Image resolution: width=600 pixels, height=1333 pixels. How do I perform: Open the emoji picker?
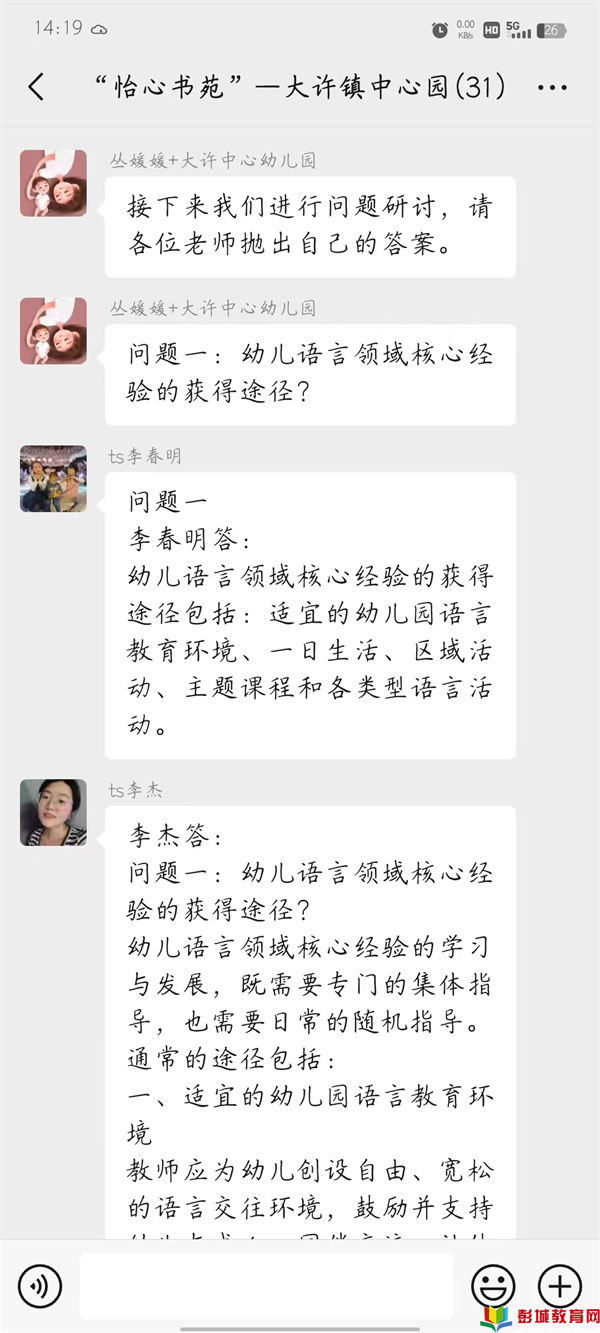[493, 1285]
